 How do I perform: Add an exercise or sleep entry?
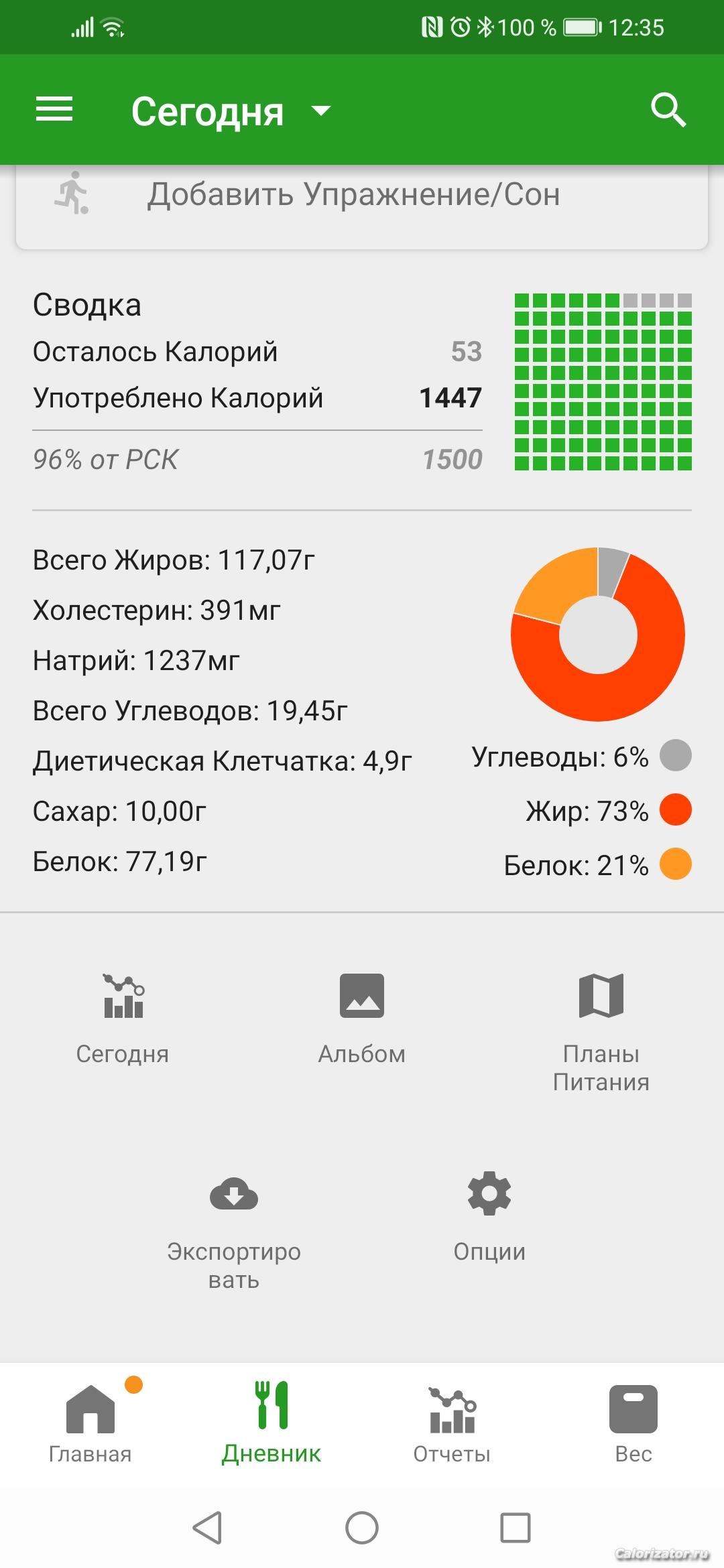tap(353, 195)
